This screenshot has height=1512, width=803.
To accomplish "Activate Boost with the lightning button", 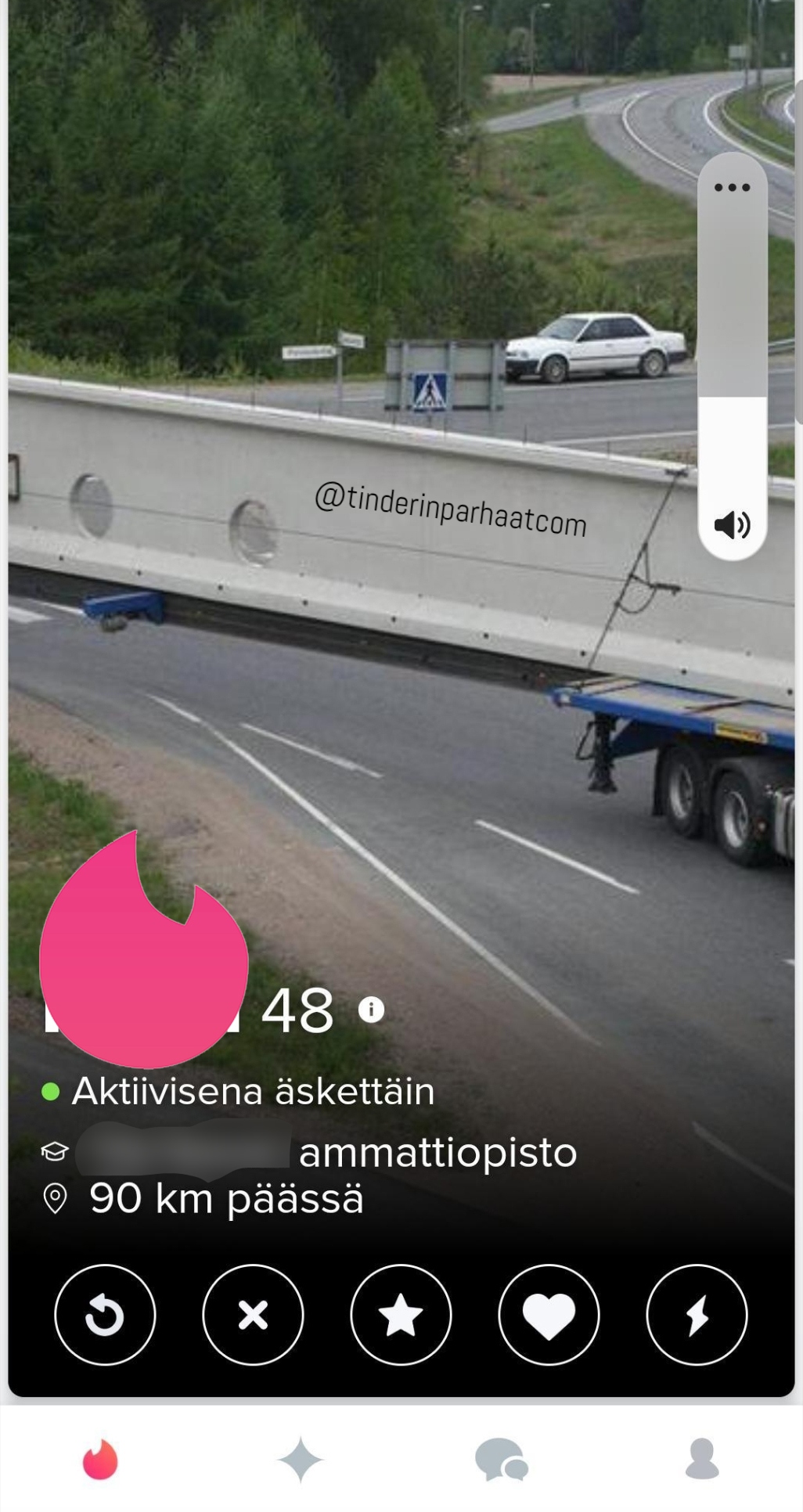I will point(697,1315).
